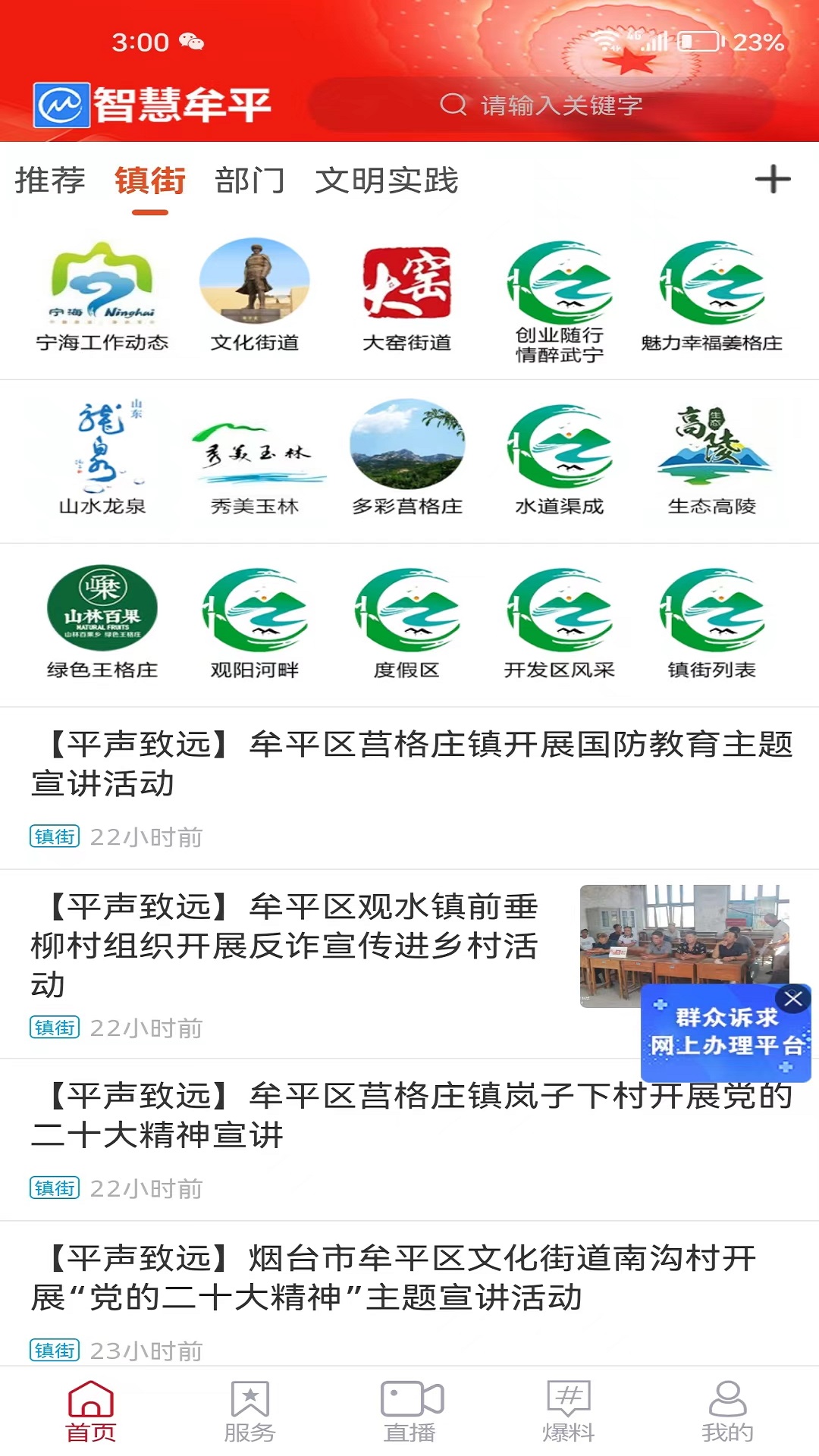Open the 宁海工作动态 channel icon
Viewport: 819px width, 1456px height.
pyautogui.click(x=102, y=292)
